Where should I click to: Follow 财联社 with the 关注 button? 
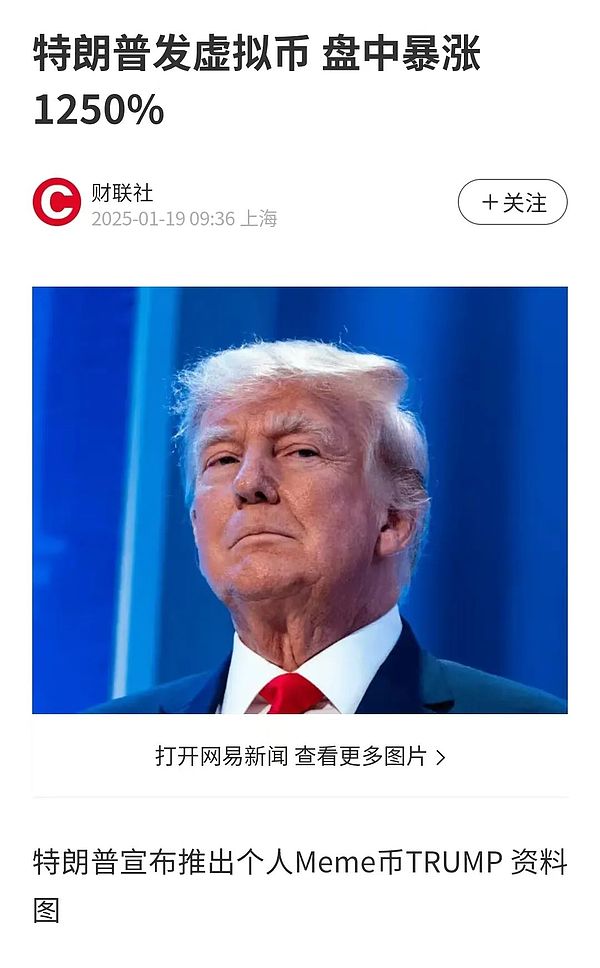pos(512,202)
